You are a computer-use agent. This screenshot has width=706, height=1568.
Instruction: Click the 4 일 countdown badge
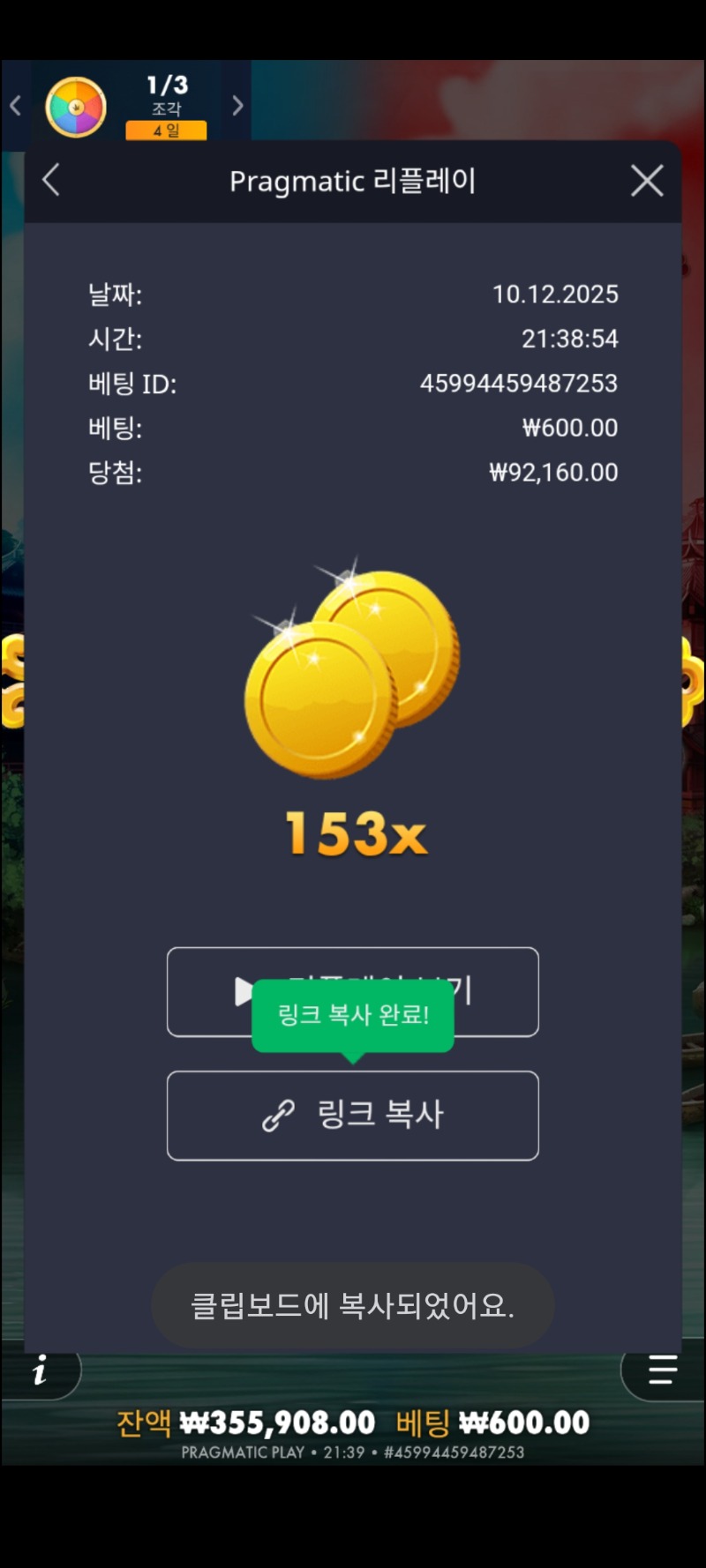click(x=164, y=130)
